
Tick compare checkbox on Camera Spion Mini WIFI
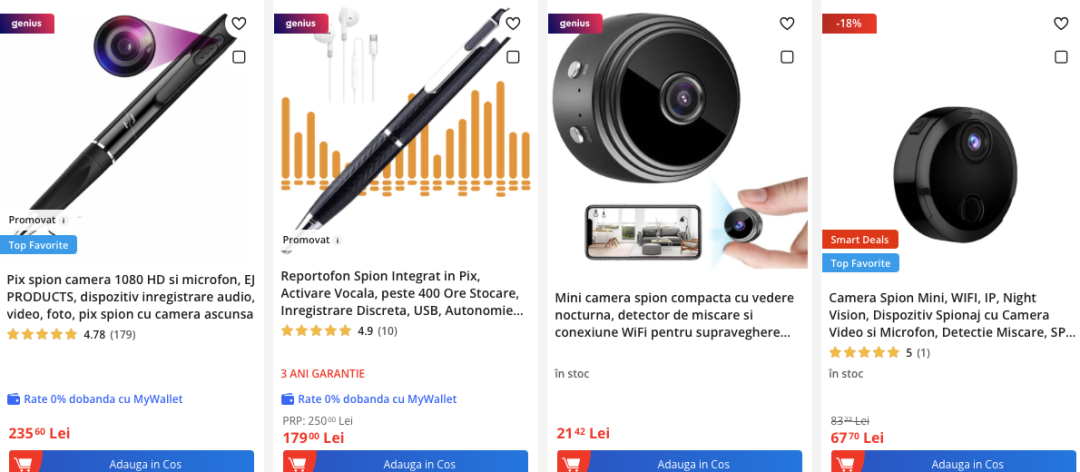click(1061, 57)
